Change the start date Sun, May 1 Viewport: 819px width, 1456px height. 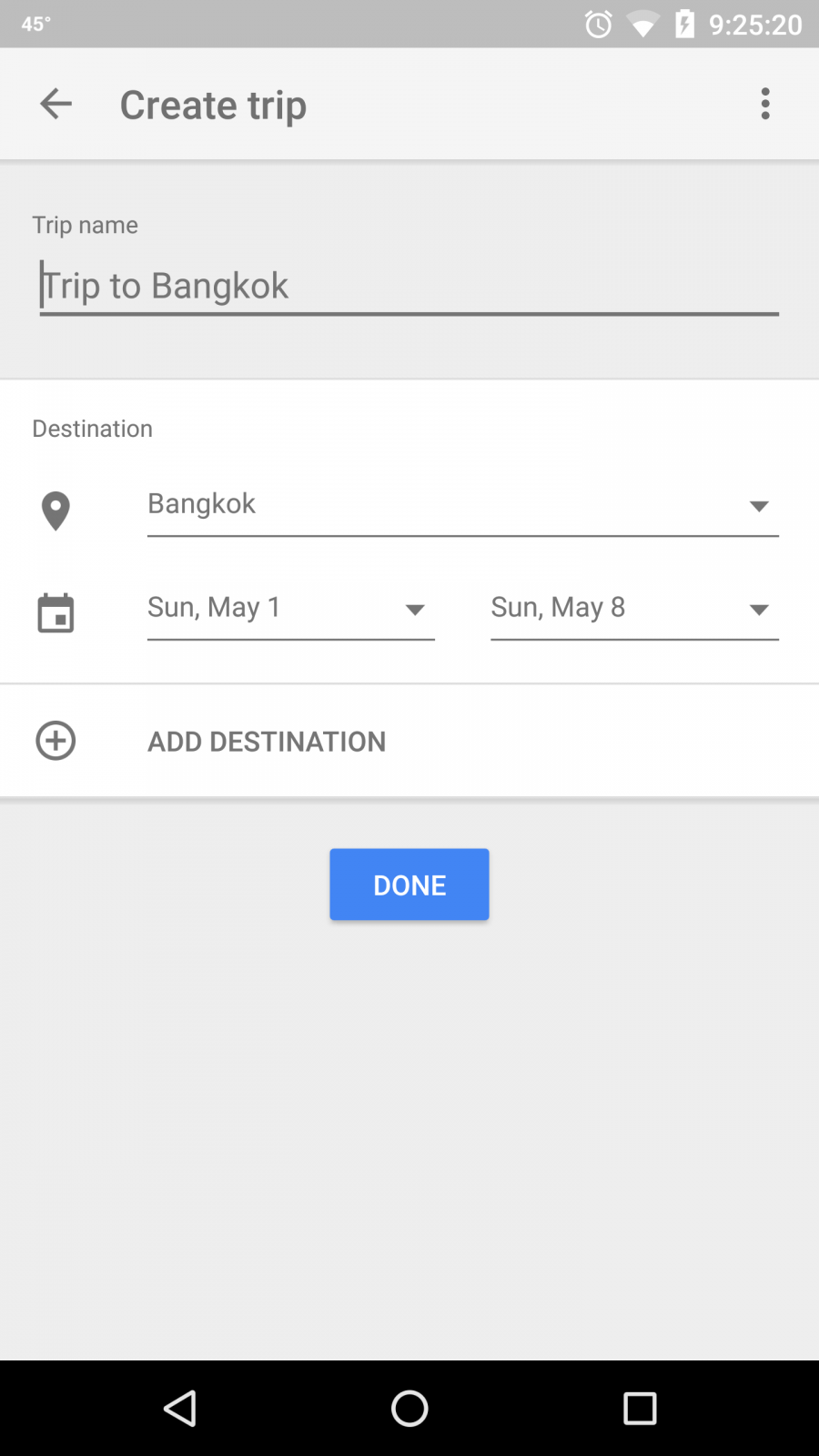[x=290, y=608]
